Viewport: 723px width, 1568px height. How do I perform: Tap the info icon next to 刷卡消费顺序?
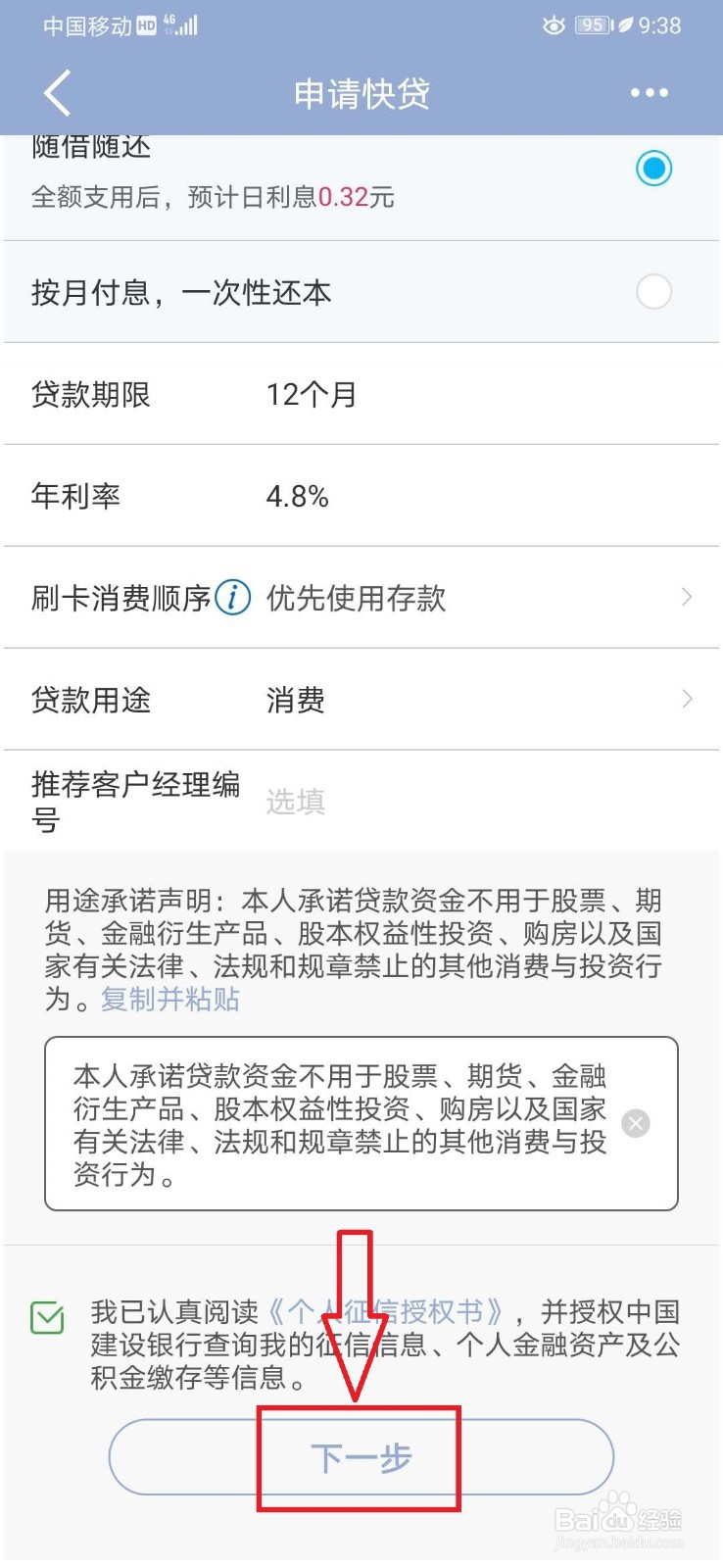231,597
